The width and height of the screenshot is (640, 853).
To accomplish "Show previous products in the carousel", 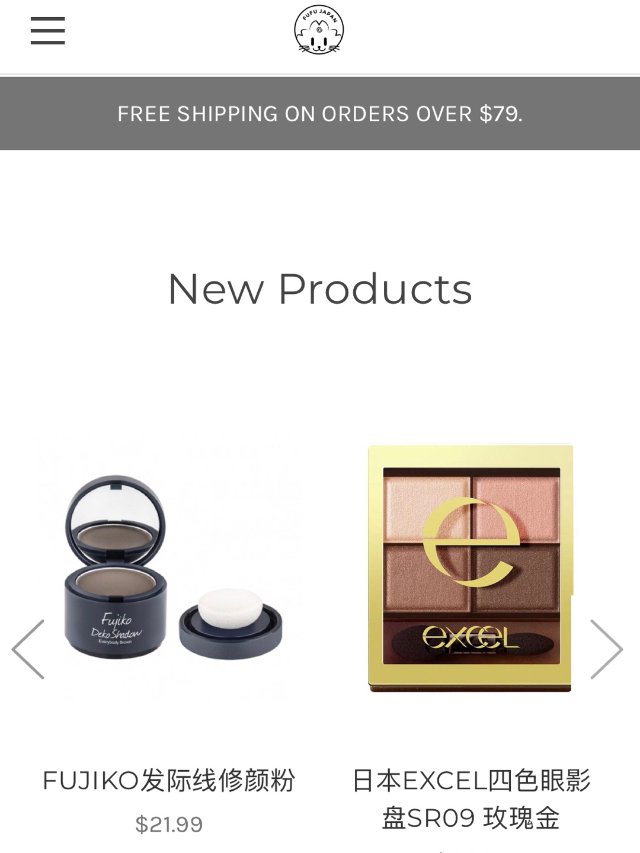I will pyautogui.click(x=28, y=649).
